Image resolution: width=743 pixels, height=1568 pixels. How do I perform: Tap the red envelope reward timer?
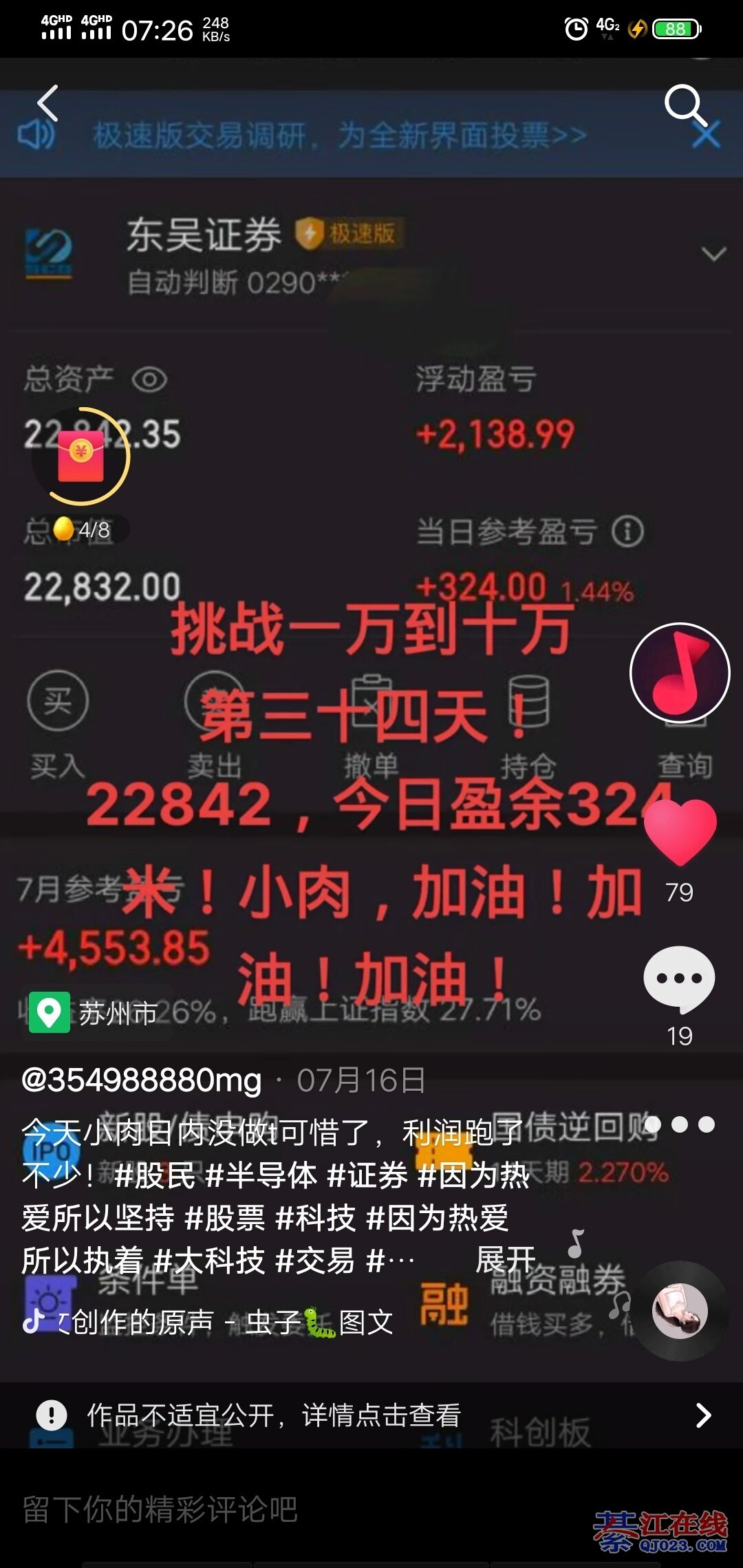point(81,455)
